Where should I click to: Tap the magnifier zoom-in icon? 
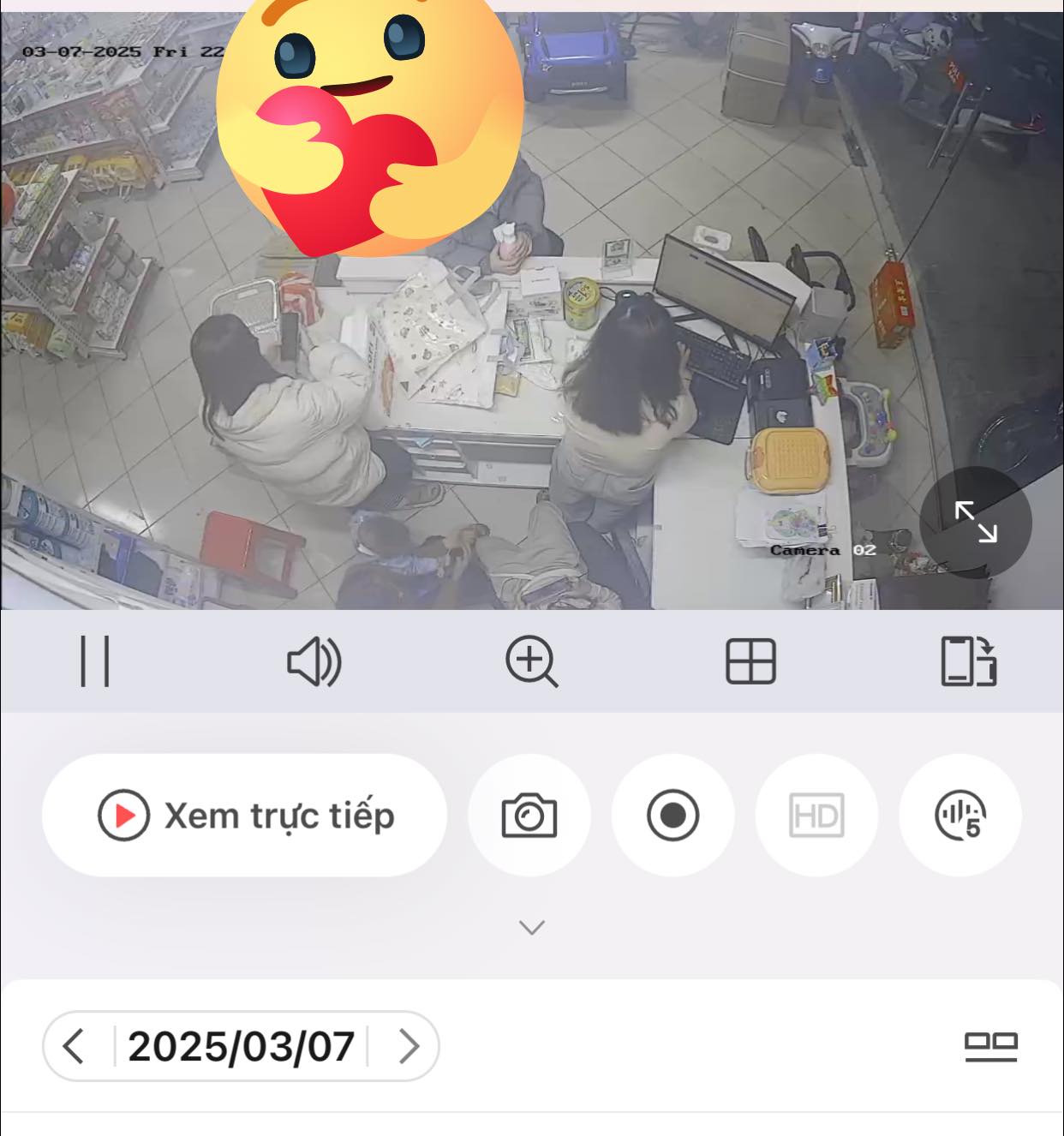[532, 661]
